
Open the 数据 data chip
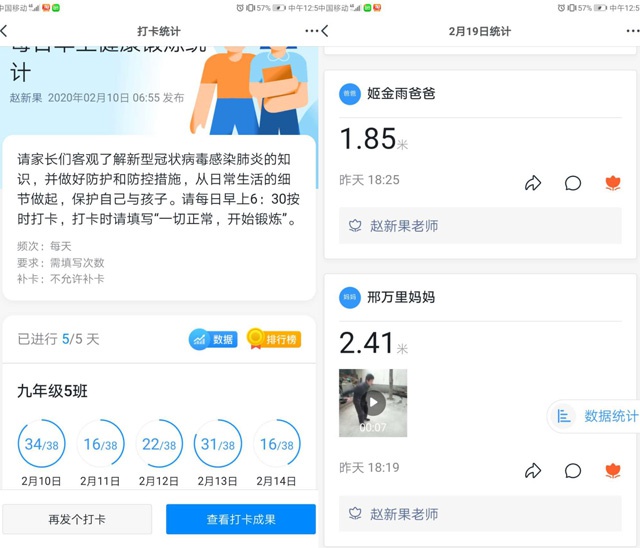[x=213, y=339]
